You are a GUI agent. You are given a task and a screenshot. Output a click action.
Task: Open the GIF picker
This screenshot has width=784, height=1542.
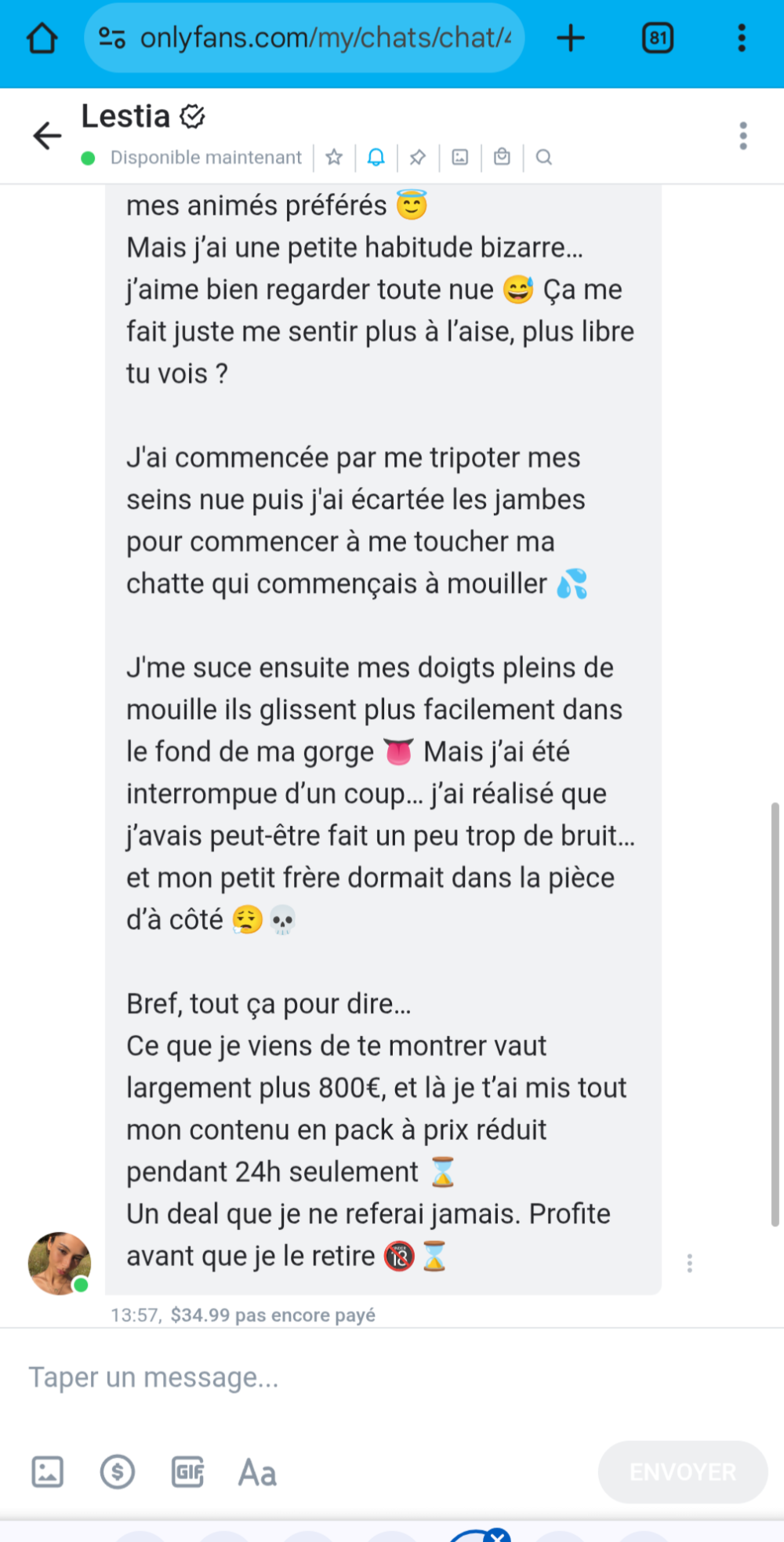click(187, 1472)
